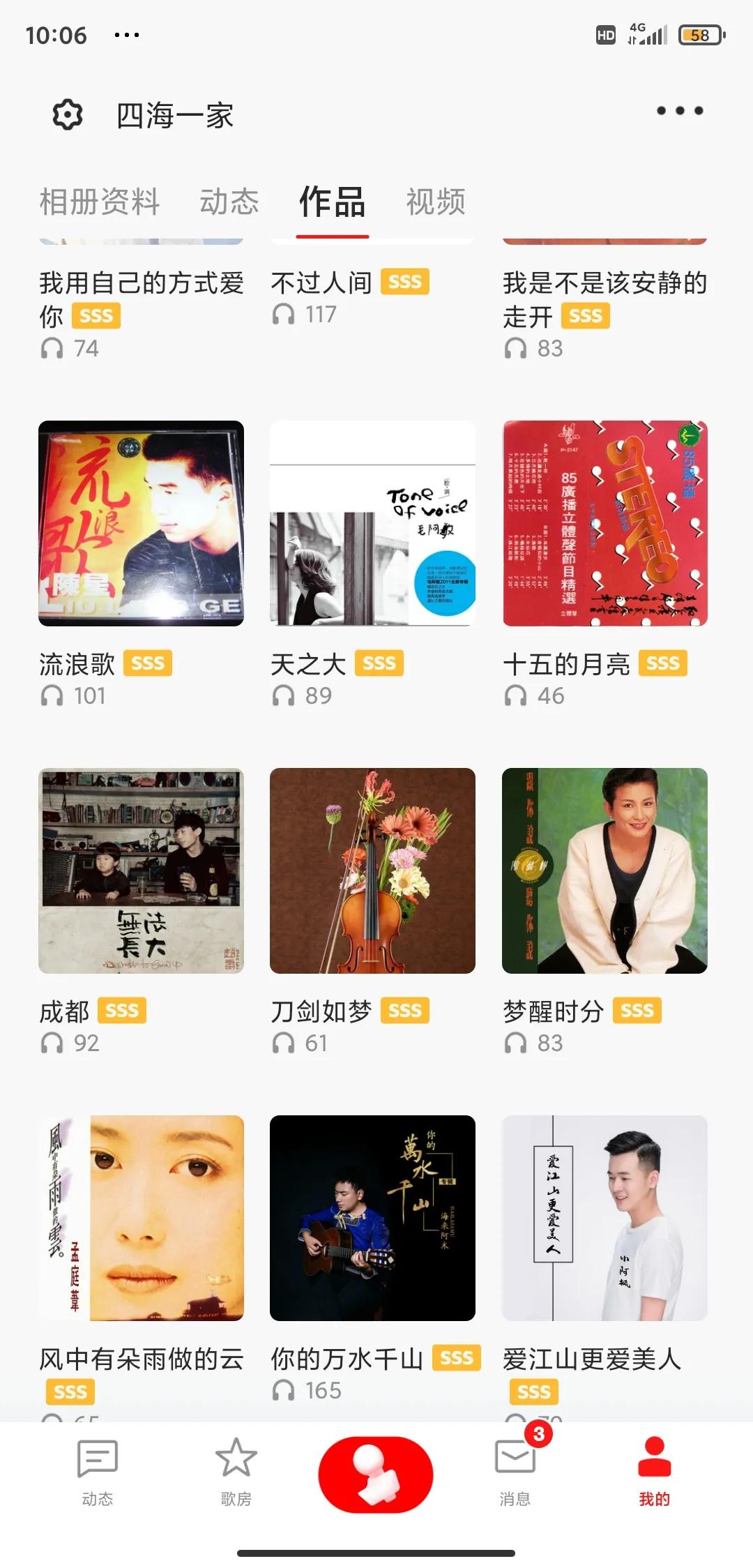Viewport: 753px width, 1568px height.
Task: View the work 刀剑如梦
Action: (372, 870)
